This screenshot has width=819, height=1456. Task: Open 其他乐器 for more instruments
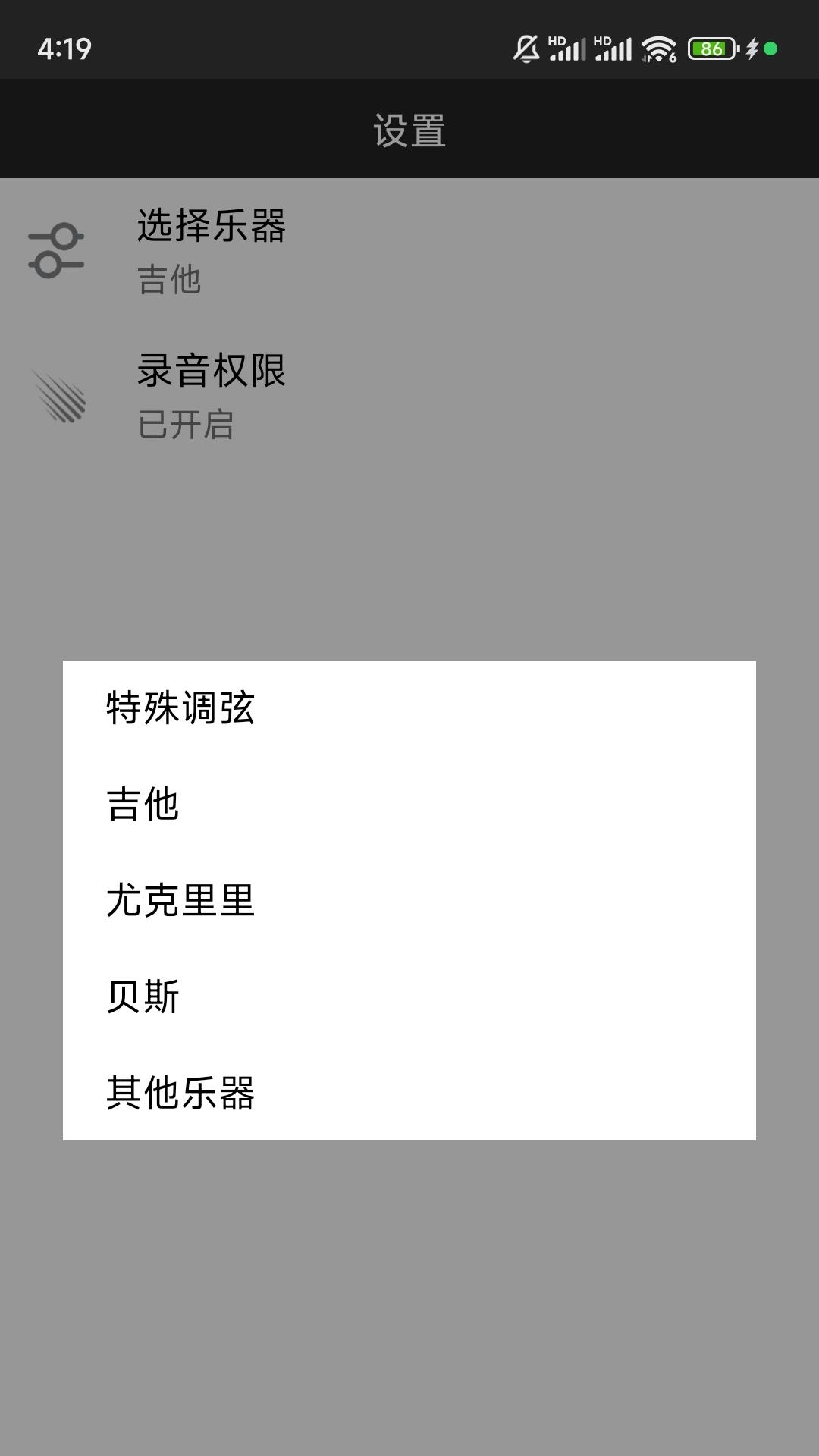point(180,1094)
